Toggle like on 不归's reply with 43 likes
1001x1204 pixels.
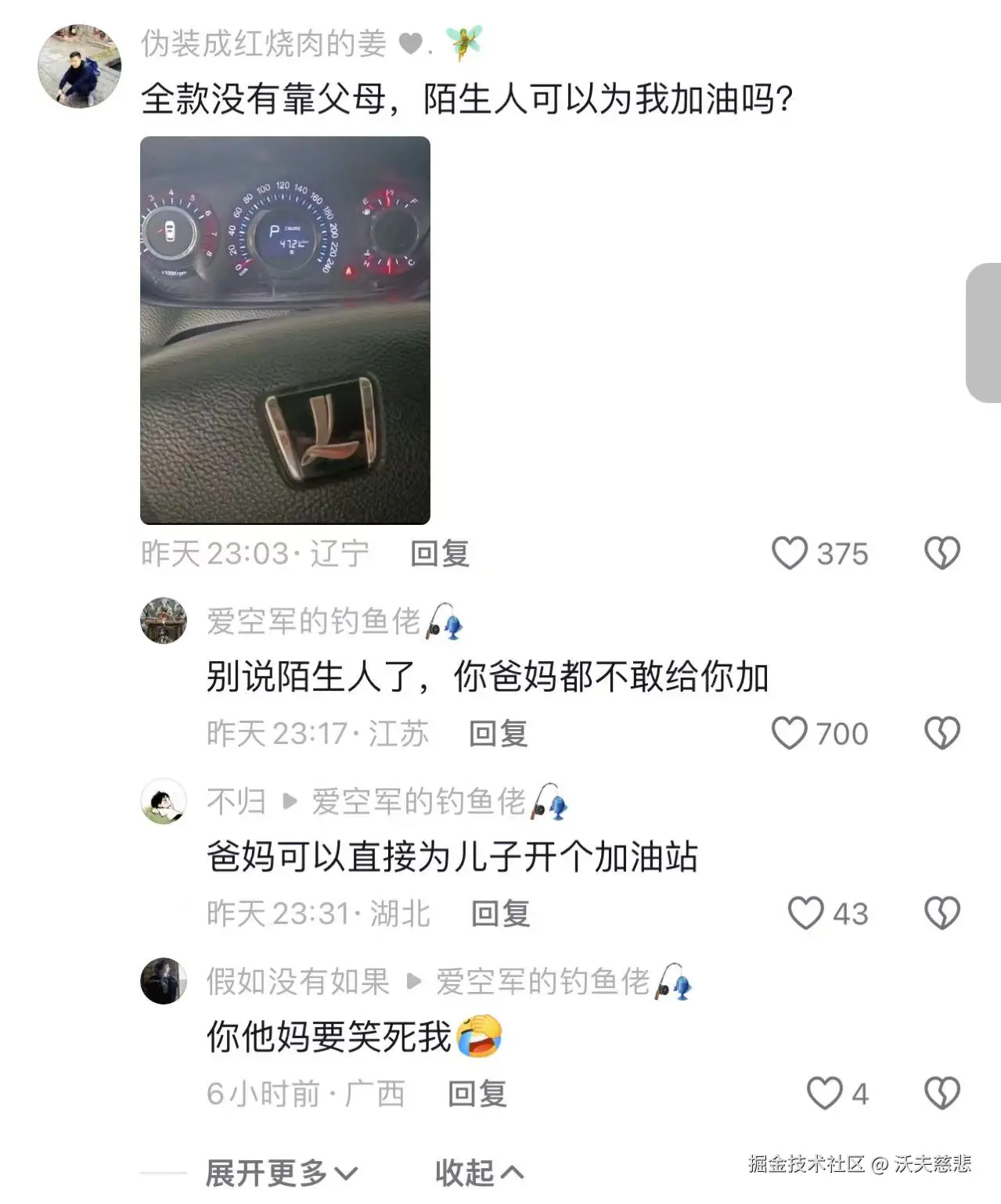[805, 913]
